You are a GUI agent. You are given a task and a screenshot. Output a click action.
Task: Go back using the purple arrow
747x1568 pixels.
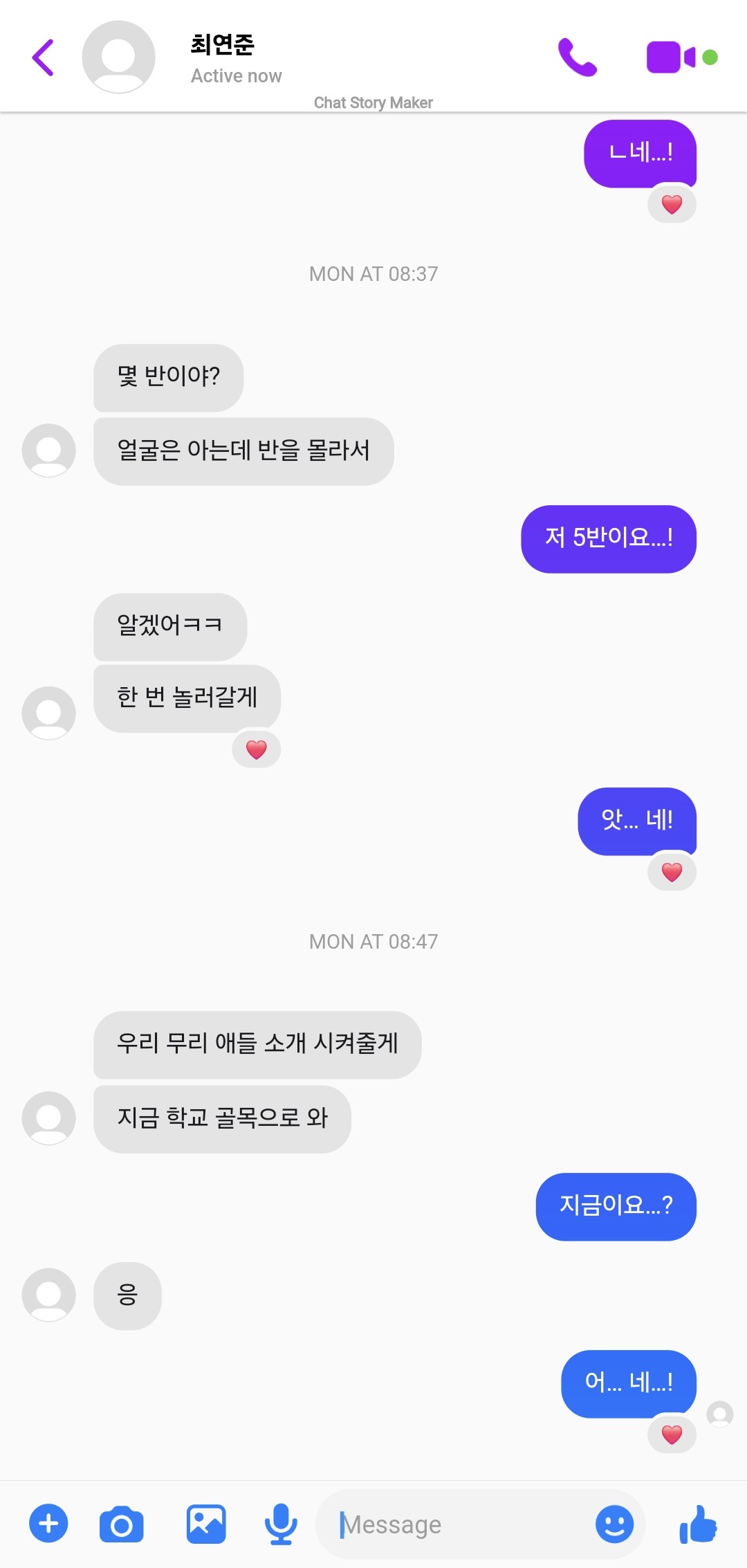pyautogui.click(x=43, y=57)
